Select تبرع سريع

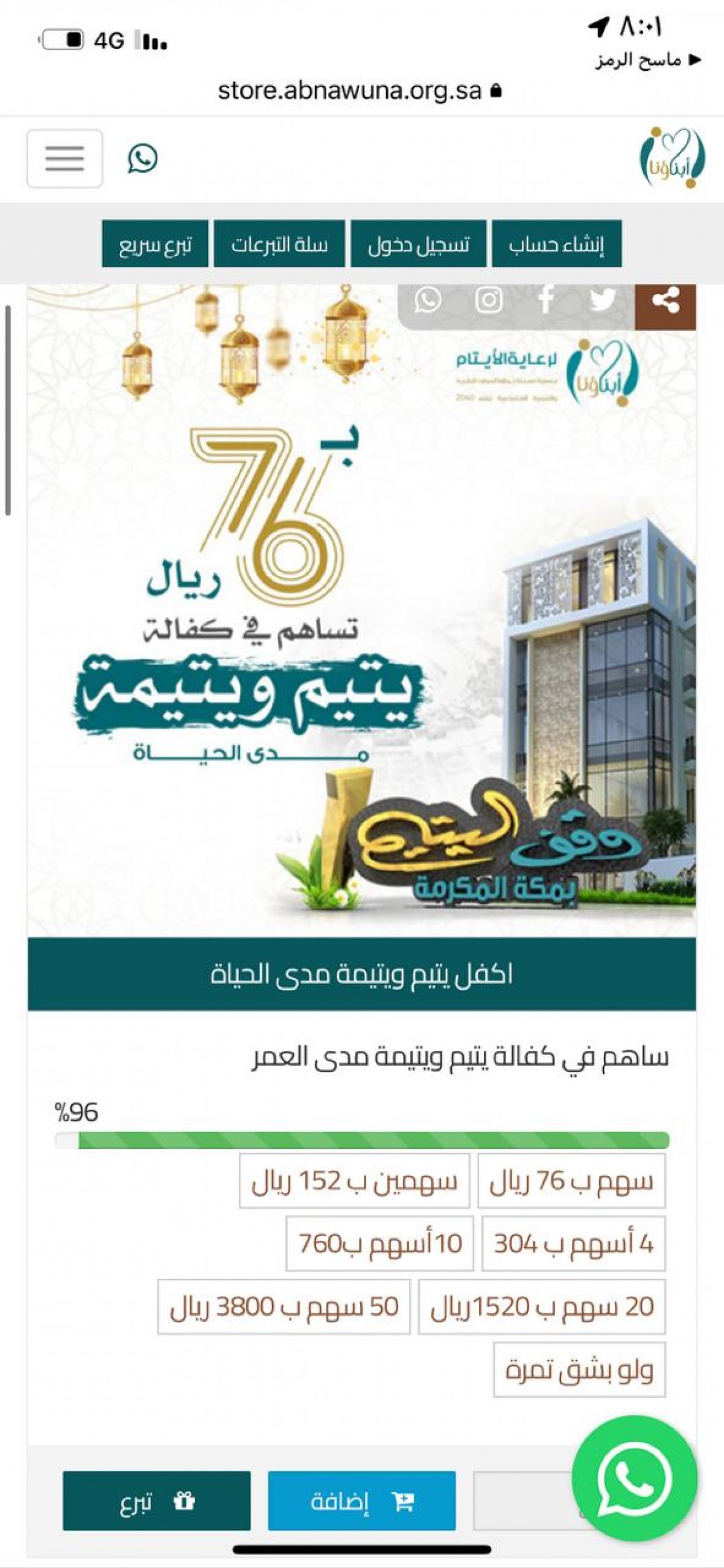pos(155,244)
